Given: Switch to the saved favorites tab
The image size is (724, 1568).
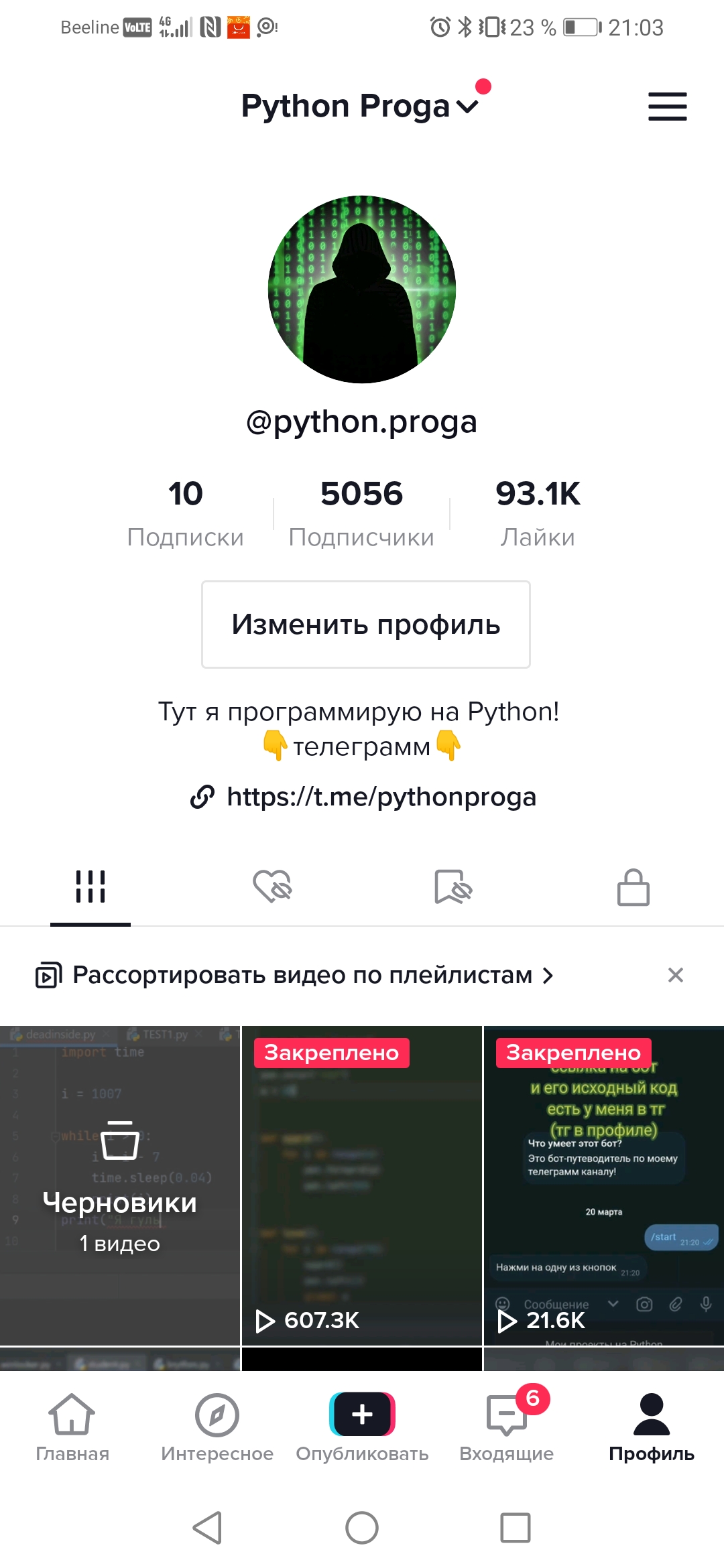Looking at the screenshot, I should click(x=453, y=887).
